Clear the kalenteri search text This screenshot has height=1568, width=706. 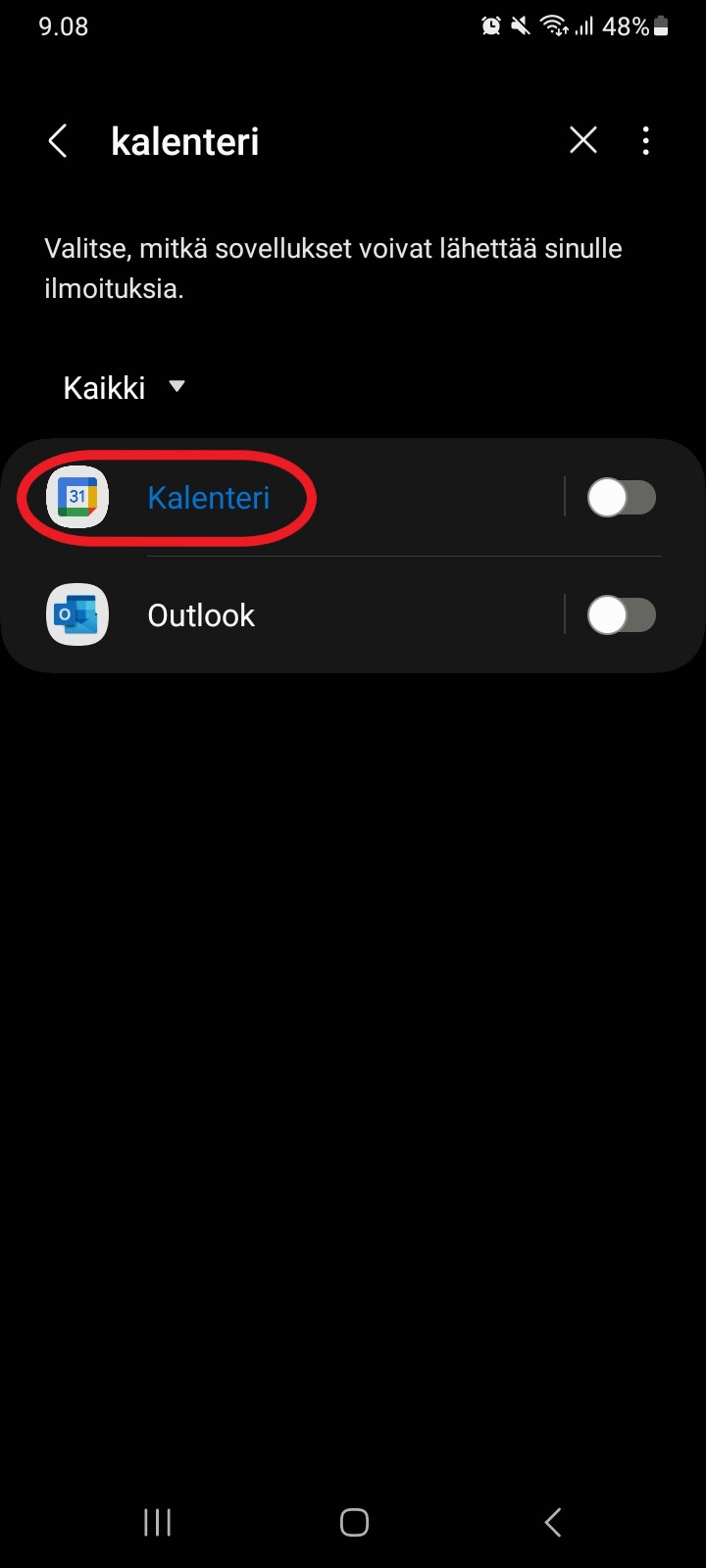pyautogui.click(x=583, y=141)
